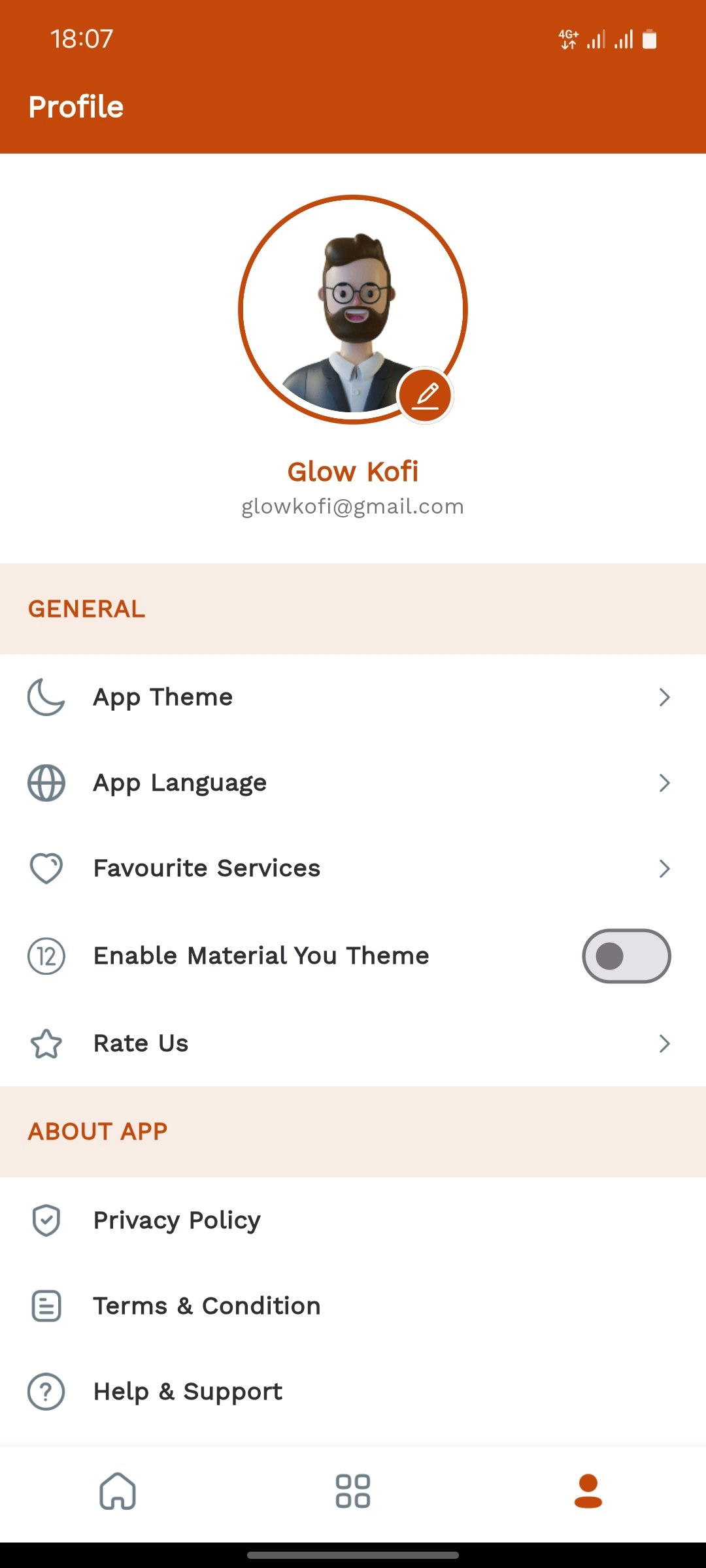Screen dimensions: 706x1568
Task: Open Rate Us
Action: coord(353,1043)
